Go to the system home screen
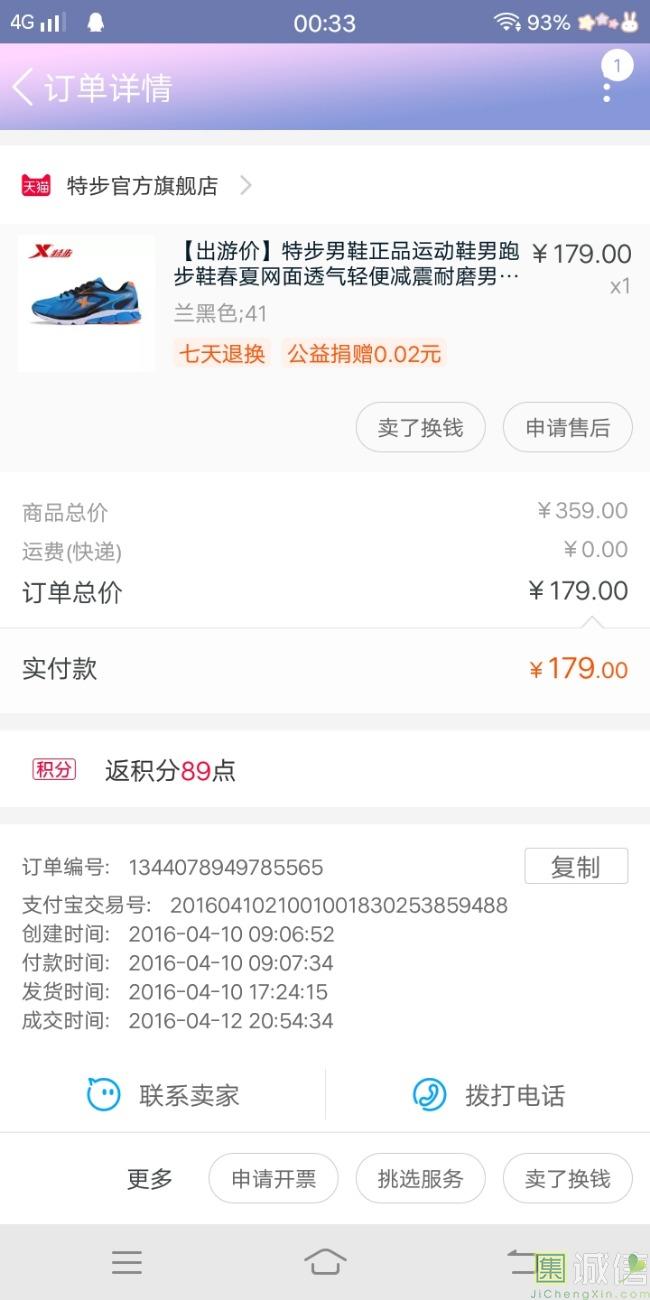 (x=325, y=1263)
